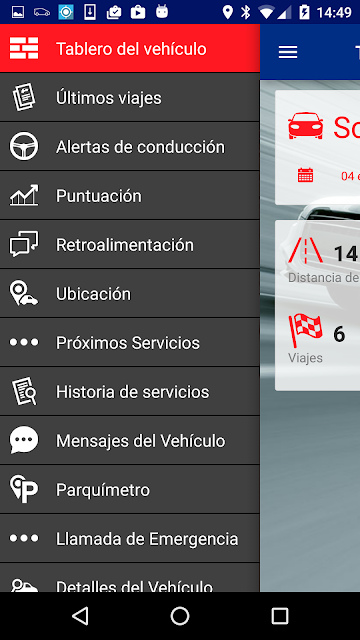Viewport: 360px width, 640px height.
Task: Tap the system home button
Action: click(x=180, y=616)
